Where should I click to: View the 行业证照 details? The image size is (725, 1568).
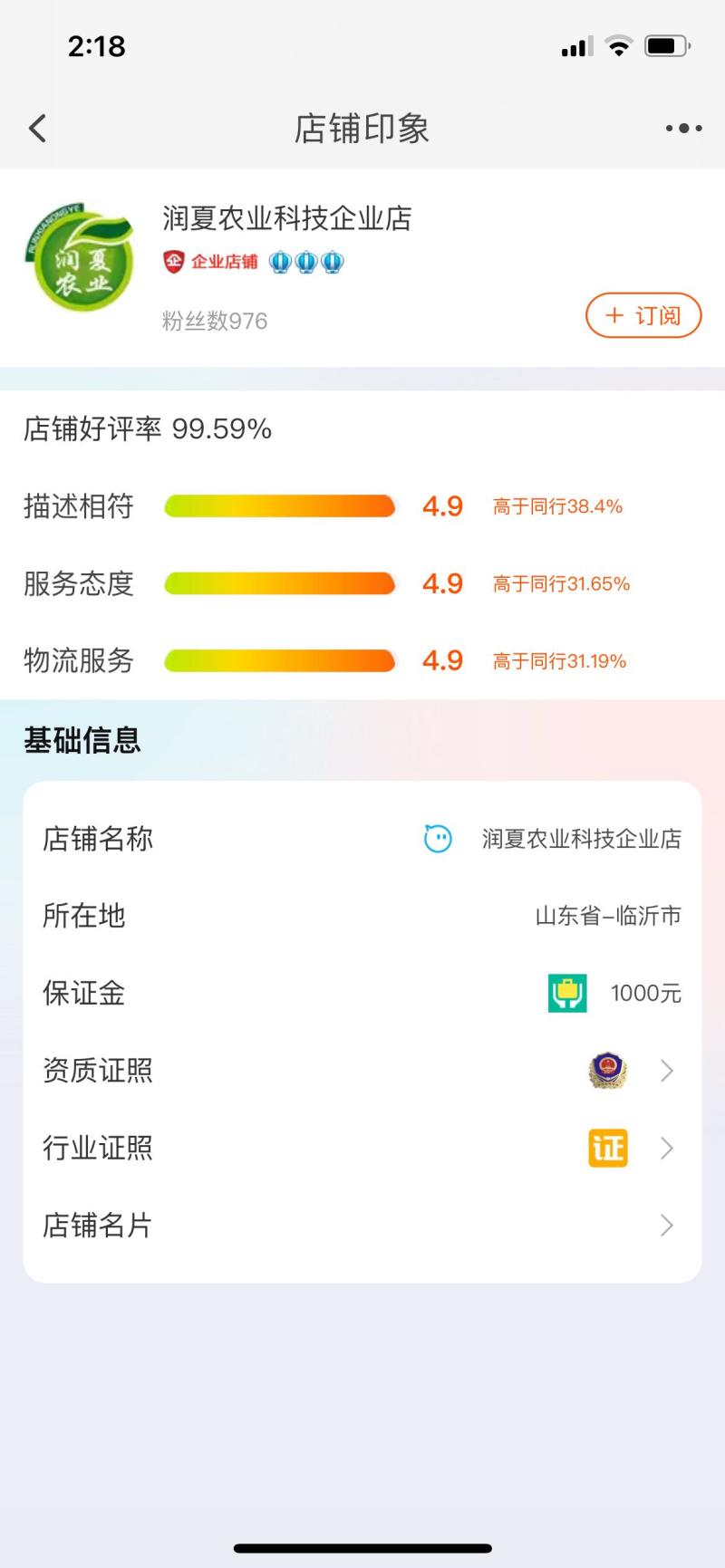click(x=362, y=1148)
